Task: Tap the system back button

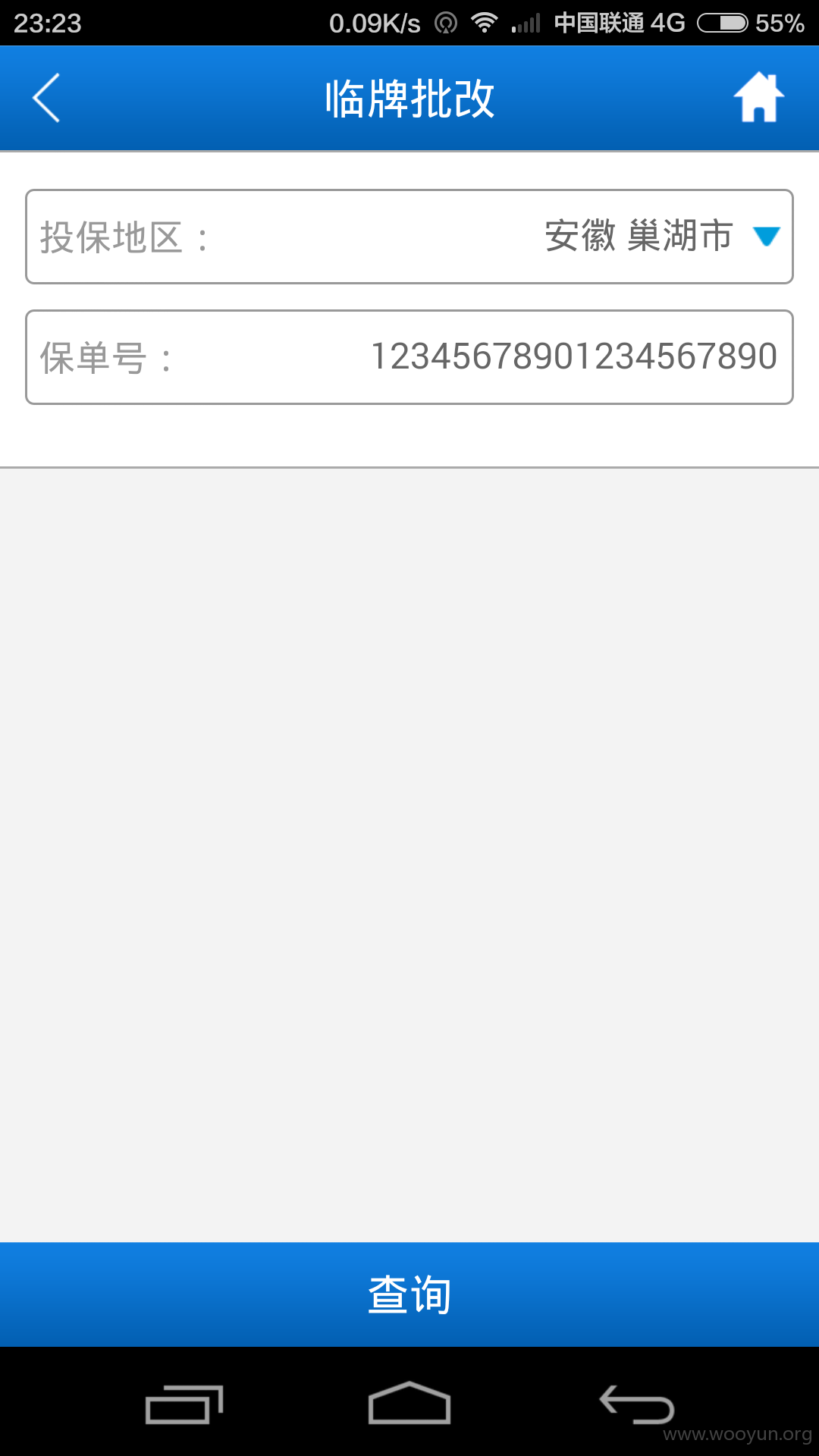Action: point(636,1404)
